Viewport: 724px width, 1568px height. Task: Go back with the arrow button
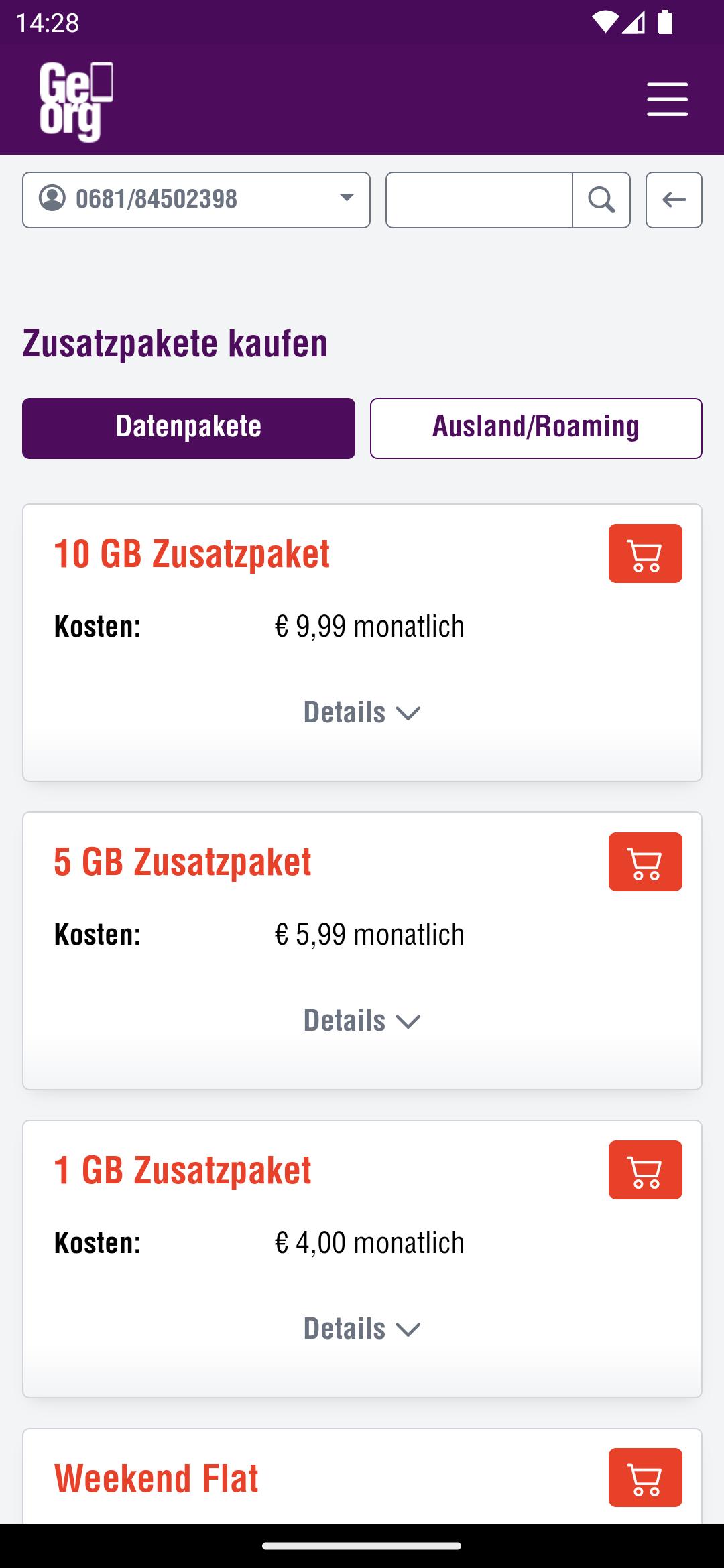click(674, 200)
